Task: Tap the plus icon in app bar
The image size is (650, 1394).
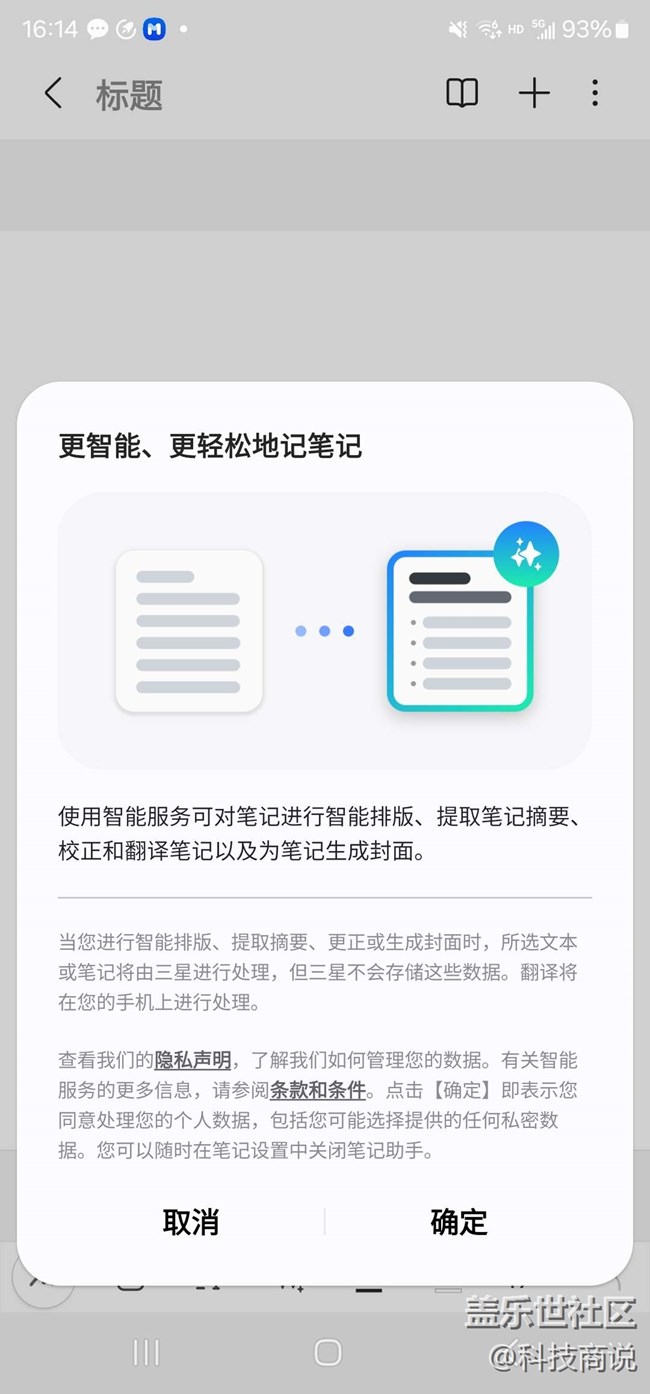Action: pos(534,94)
